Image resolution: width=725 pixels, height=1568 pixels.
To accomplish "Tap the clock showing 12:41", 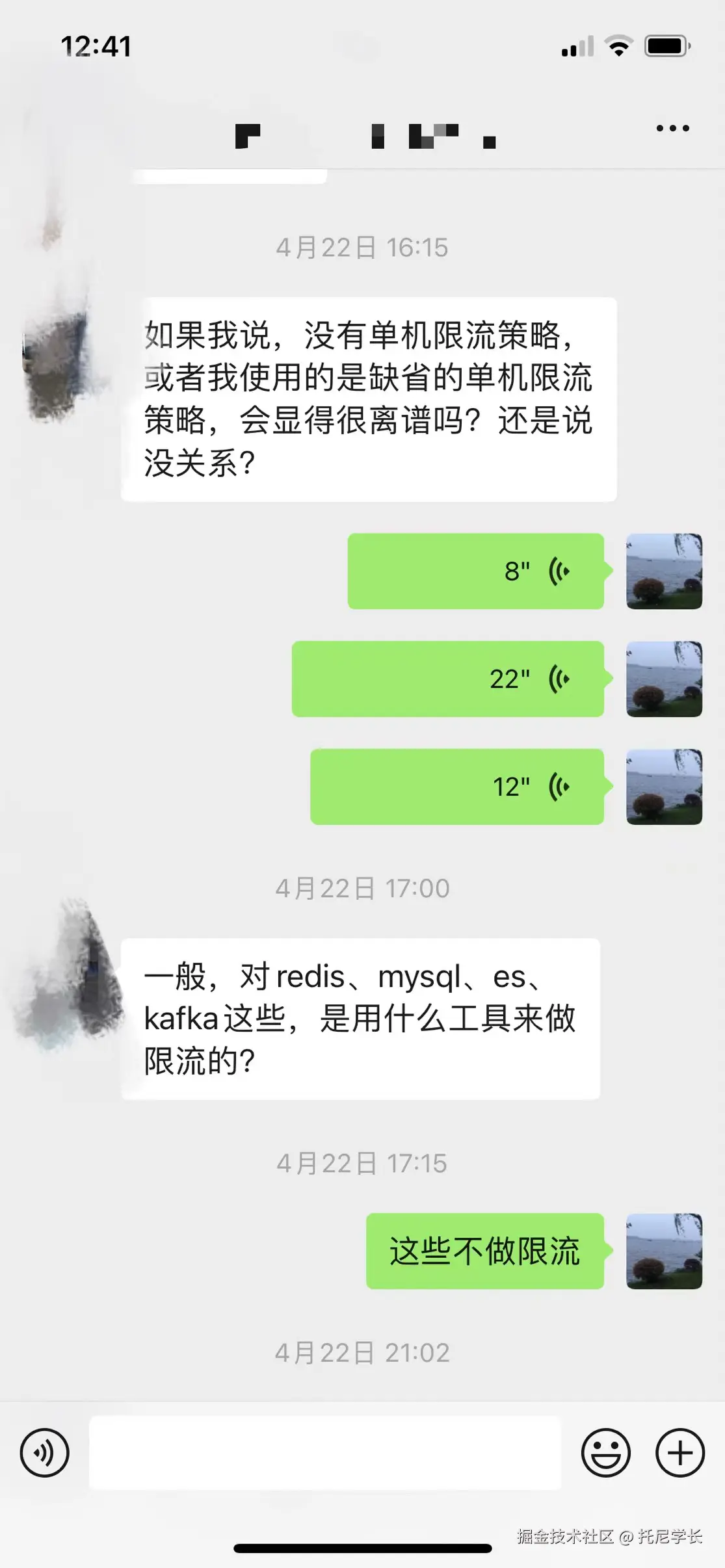I will click(x=98, y=46).
